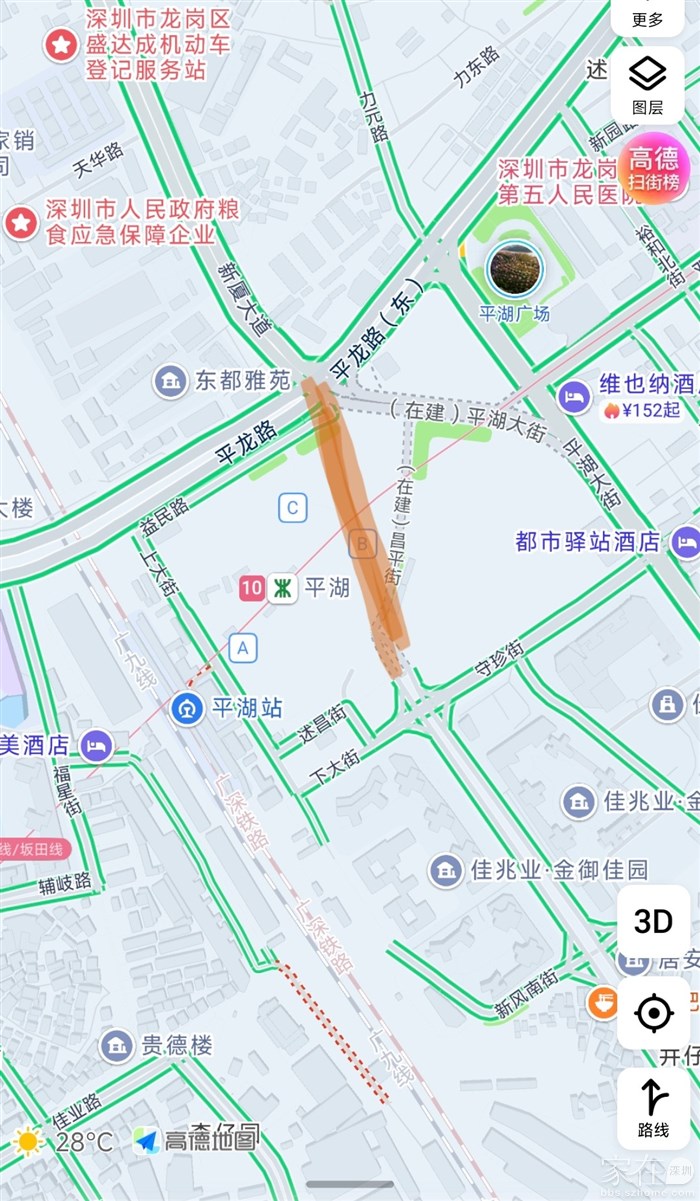Viewport: 700px width, 1201px height.
Task: Select the 平湖站 railway station marker
Action: click(186, 708)
